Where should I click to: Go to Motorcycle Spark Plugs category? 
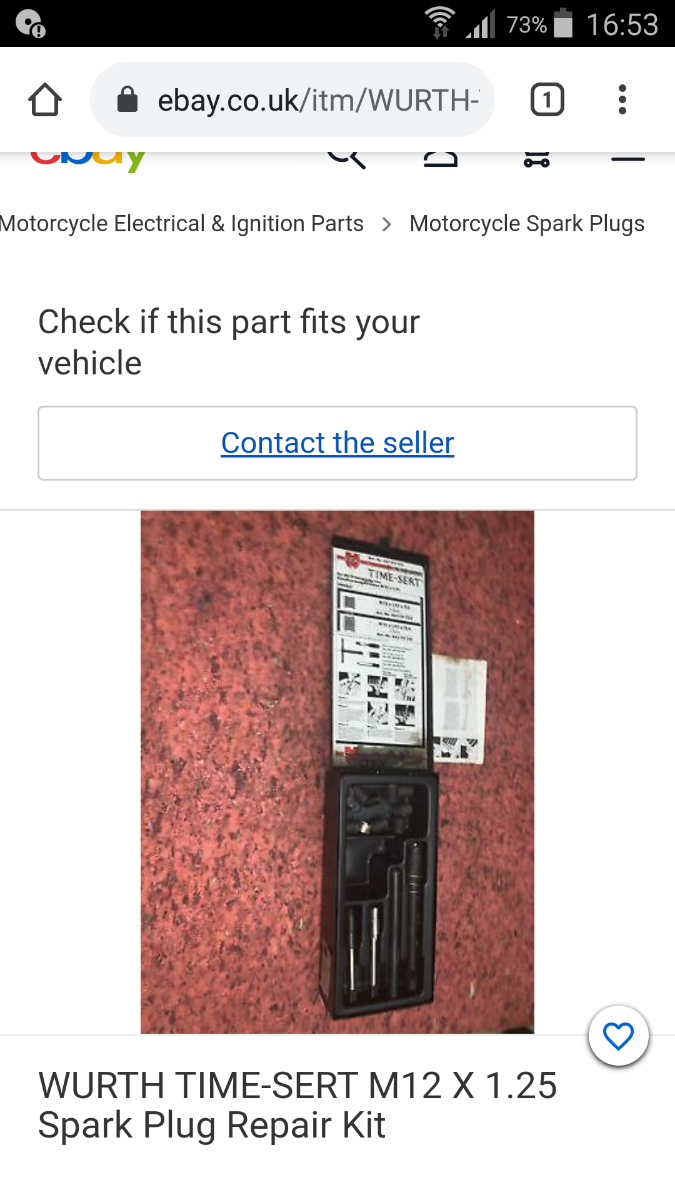tap(527, 224)
